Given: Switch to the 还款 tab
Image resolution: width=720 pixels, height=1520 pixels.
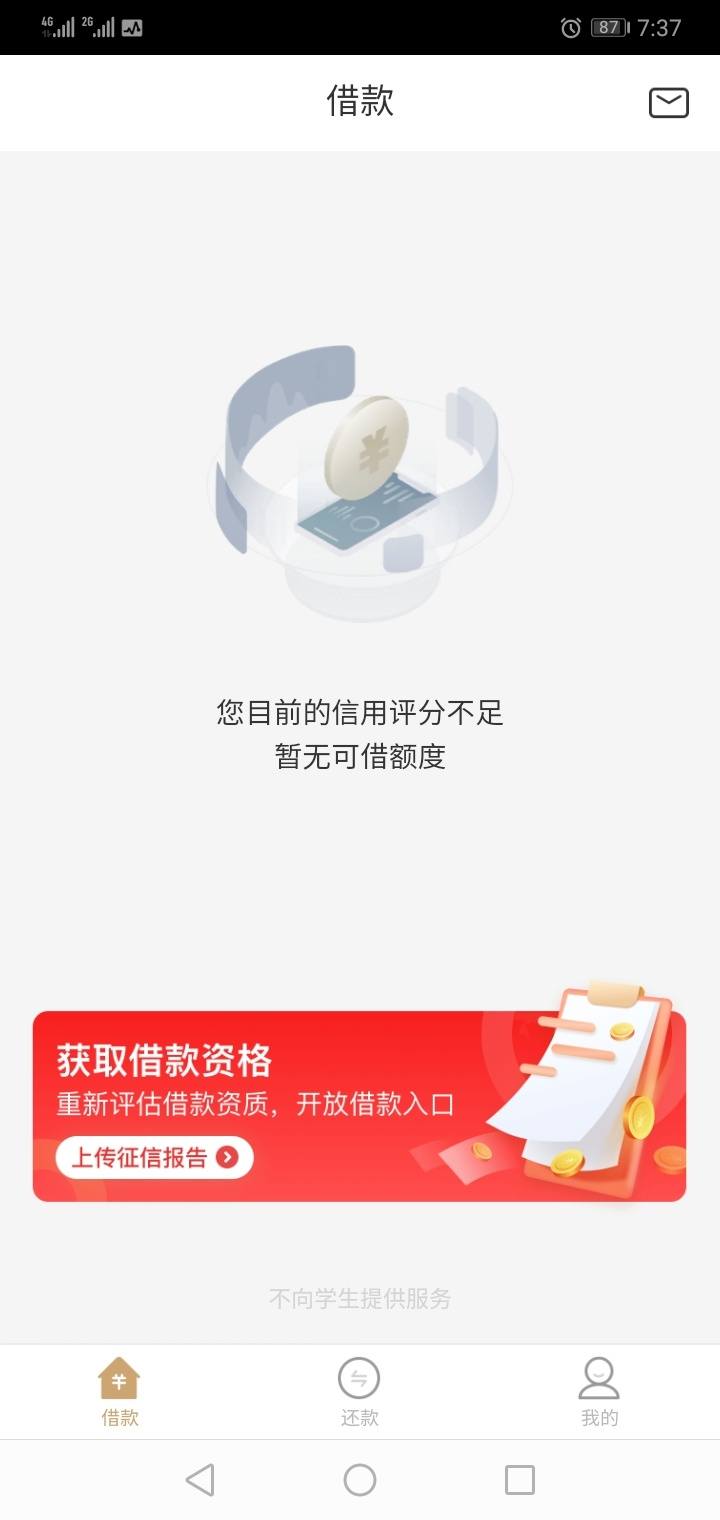Looking at the screenshot, I should [x=359, y=1391].
